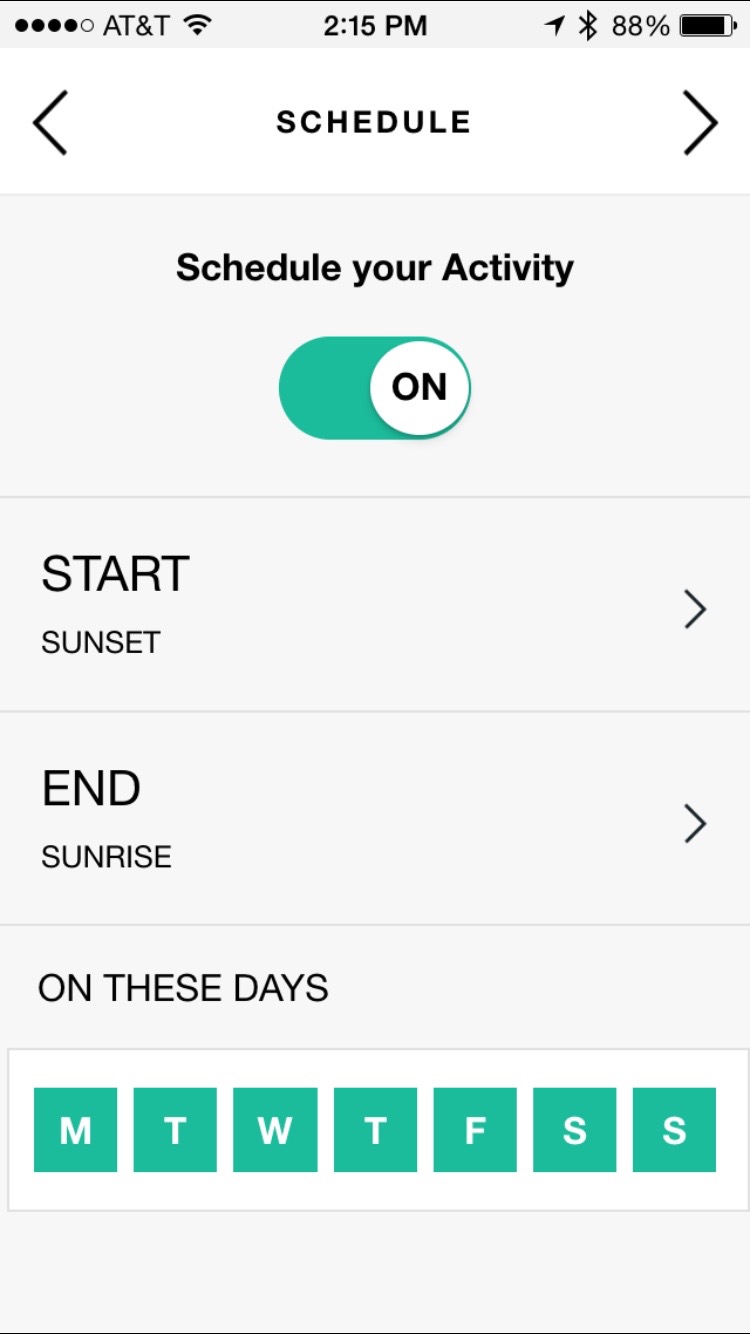Turn off the Schedule your Activity switch

(375, 387)
